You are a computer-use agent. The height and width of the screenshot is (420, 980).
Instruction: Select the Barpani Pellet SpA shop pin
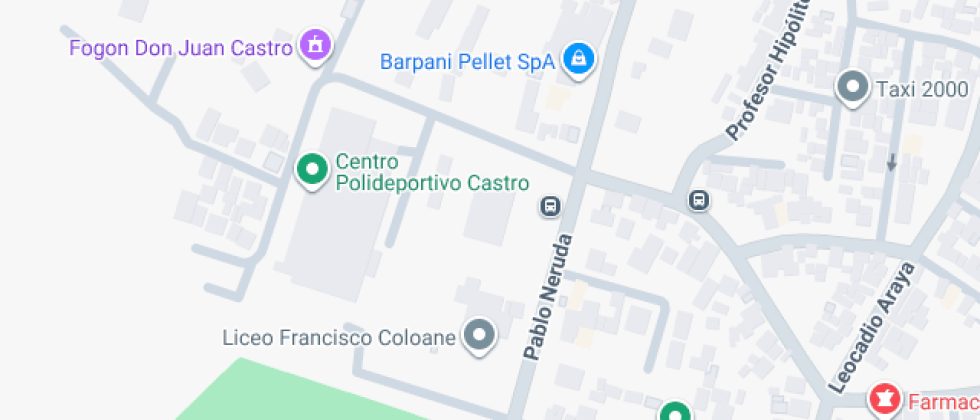(x=578, y=60)
